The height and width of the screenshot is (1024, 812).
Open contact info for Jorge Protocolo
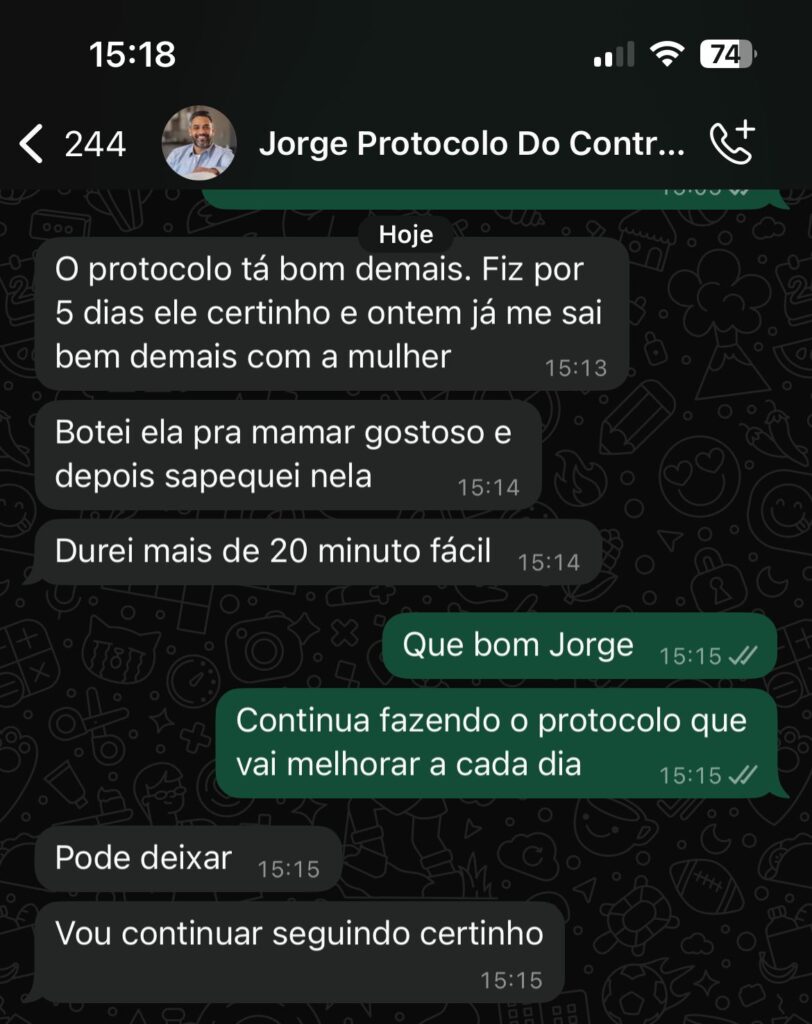(472, 145)
